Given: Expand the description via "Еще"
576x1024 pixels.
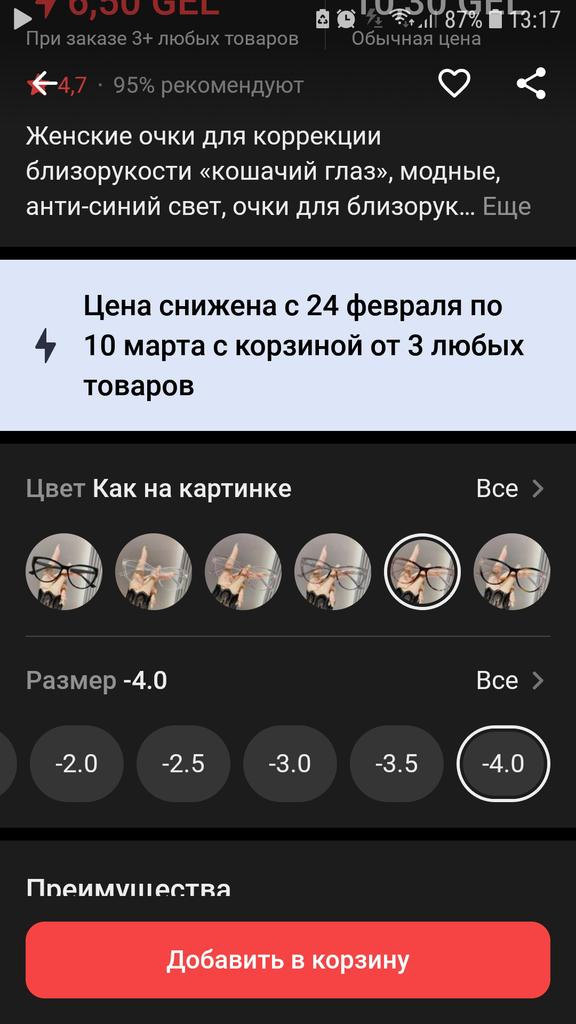Looking at the screenshot, I should (506, 206).
